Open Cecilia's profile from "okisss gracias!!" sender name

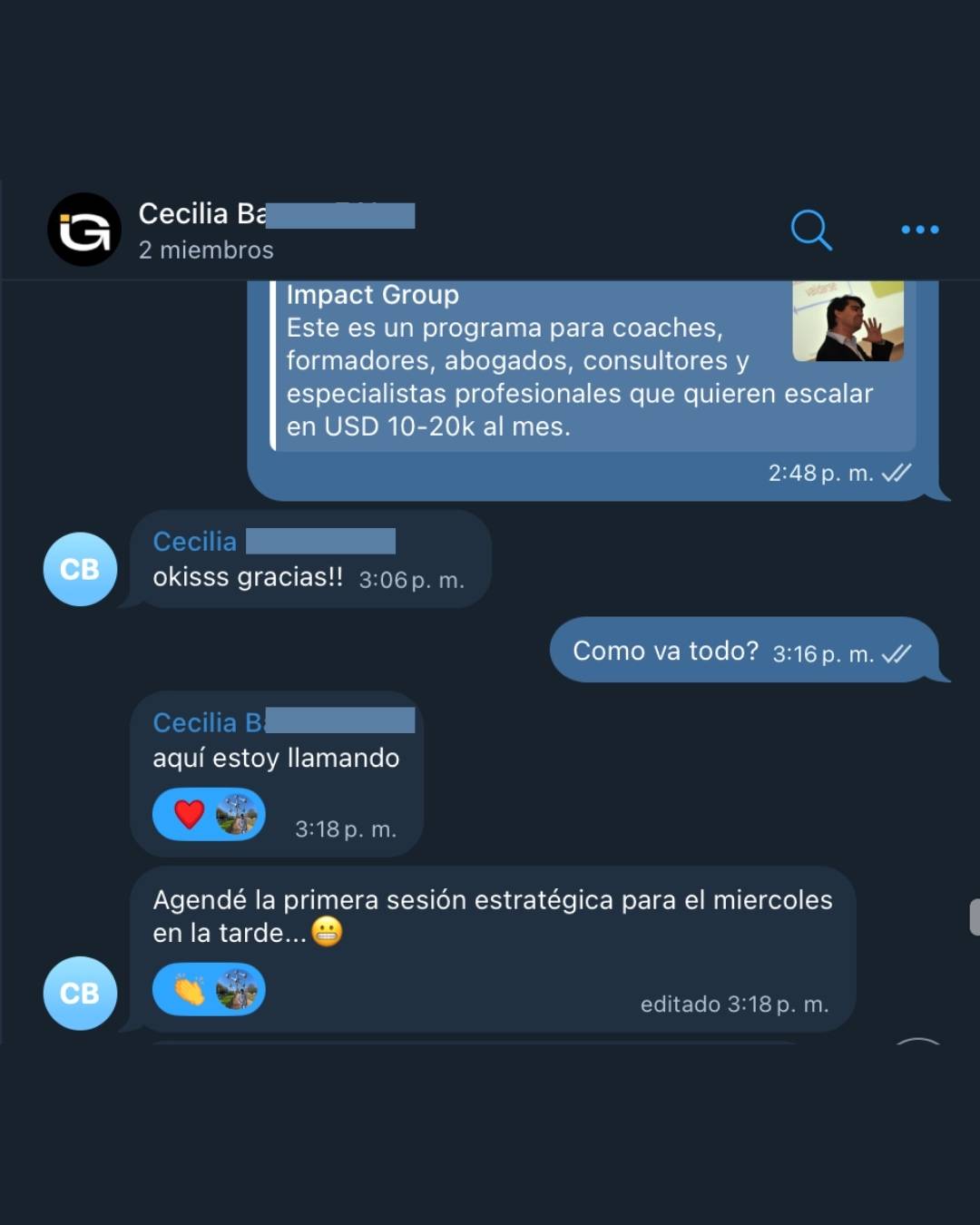coord(195,542)
